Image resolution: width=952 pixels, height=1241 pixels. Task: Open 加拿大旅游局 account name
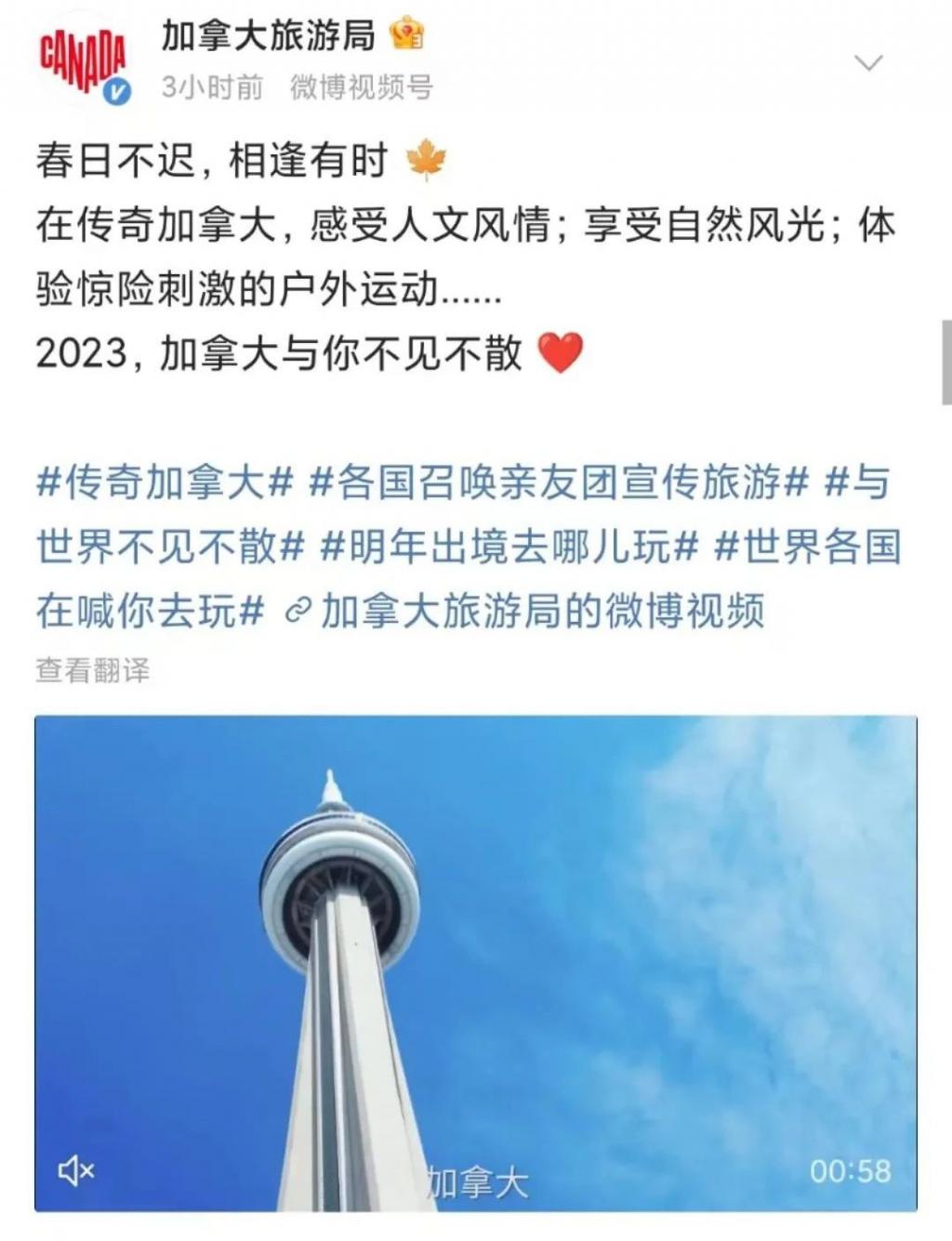(269, 35)
